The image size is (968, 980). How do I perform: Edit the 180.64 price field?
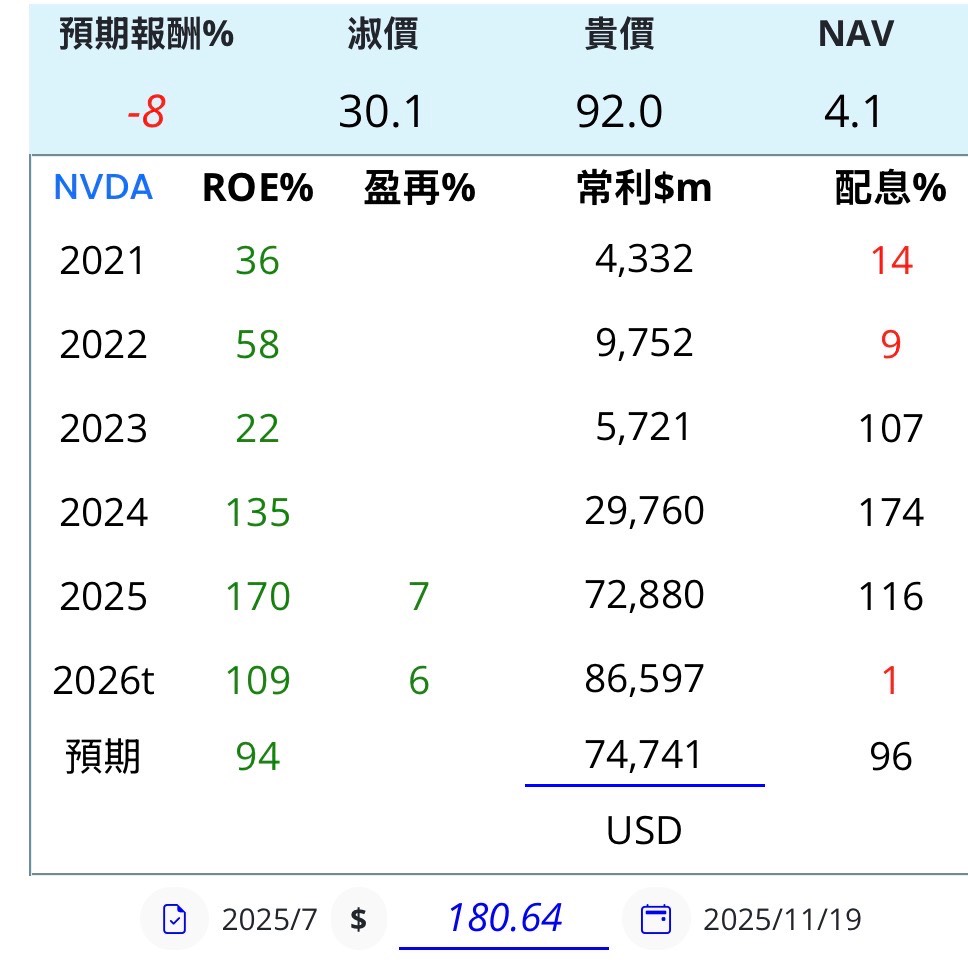(x=504, y=918)
